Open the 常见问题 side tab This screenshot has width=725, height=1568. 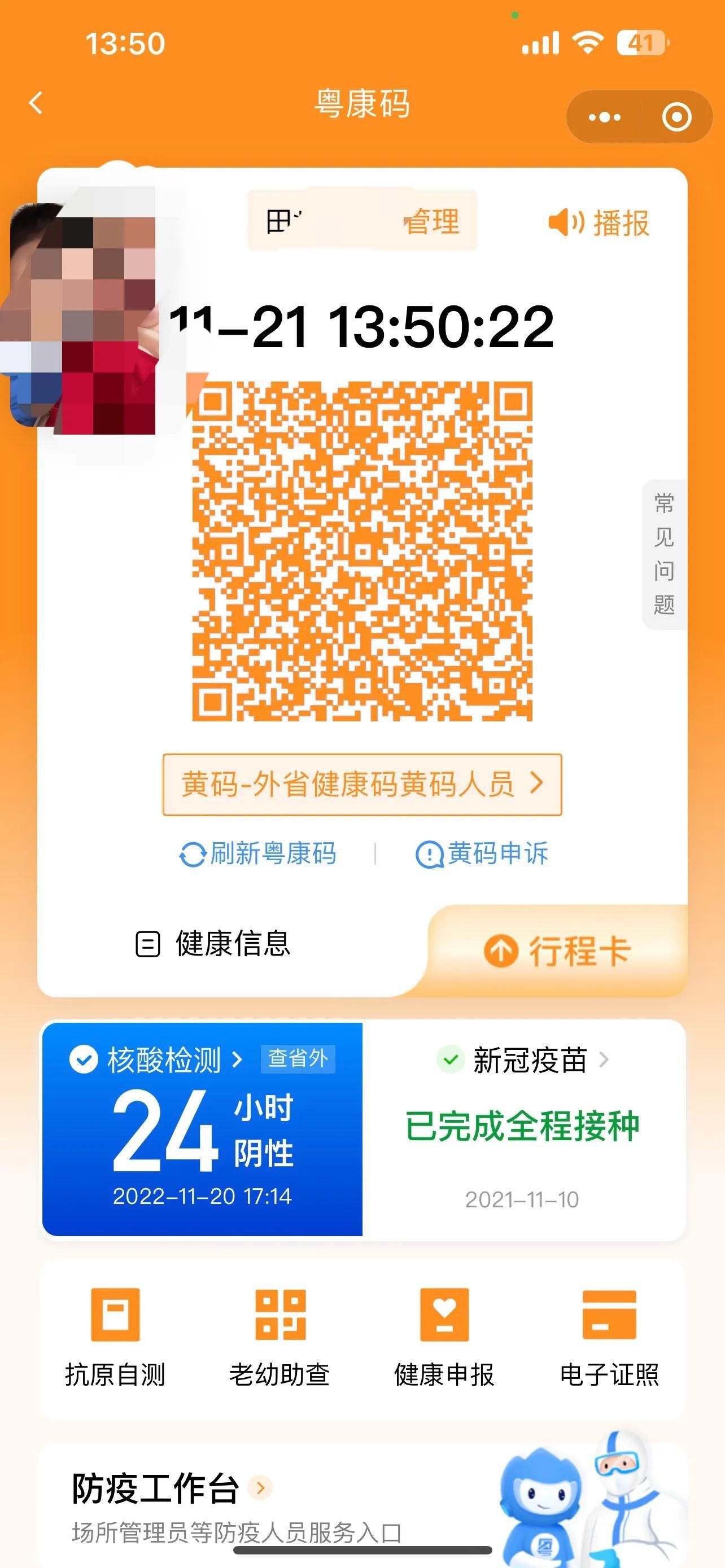(x=663, y=553)
